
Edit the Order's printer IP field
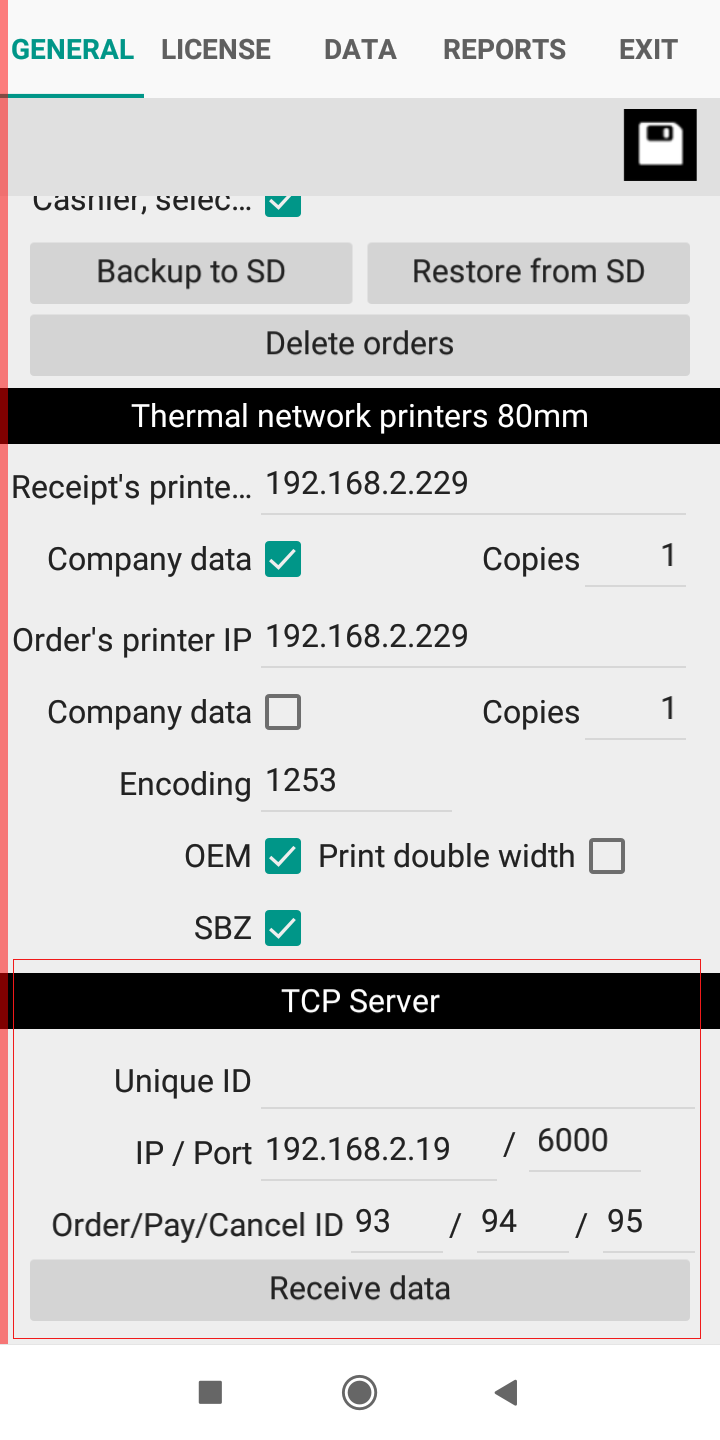tap(473, 638)
